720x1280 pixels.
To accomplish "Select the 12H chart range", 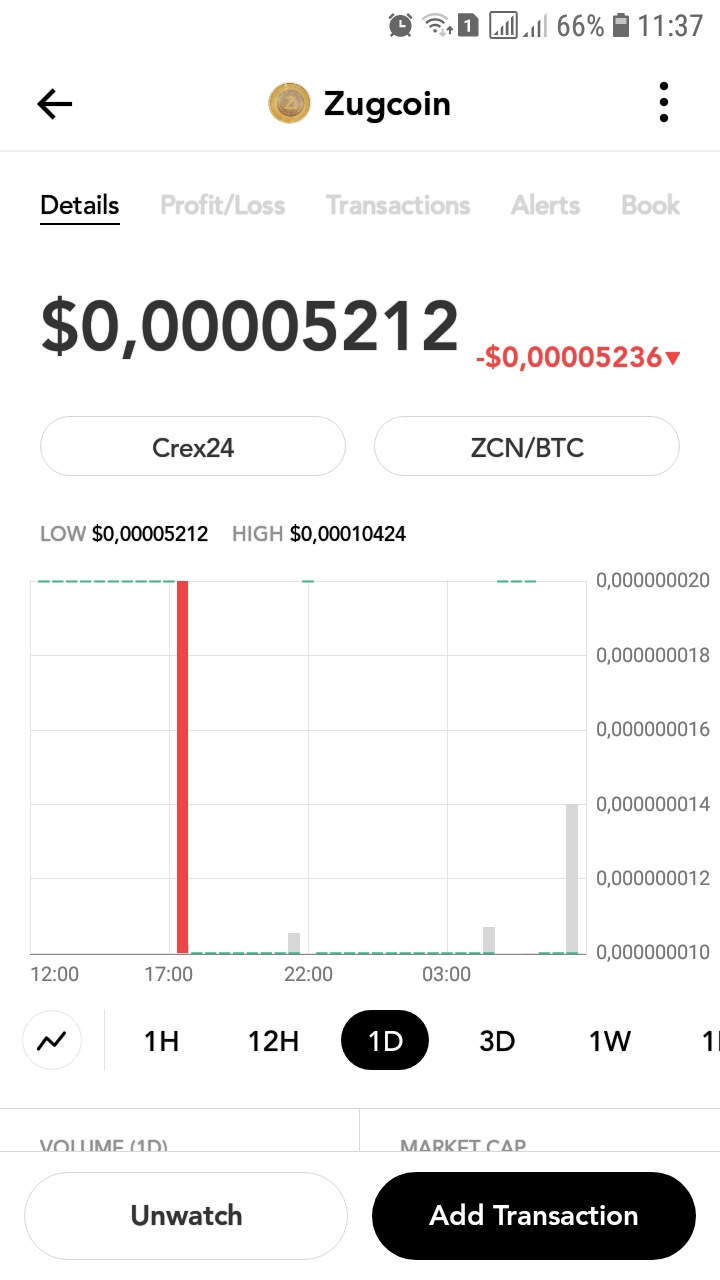I will tap(273, 1041).
